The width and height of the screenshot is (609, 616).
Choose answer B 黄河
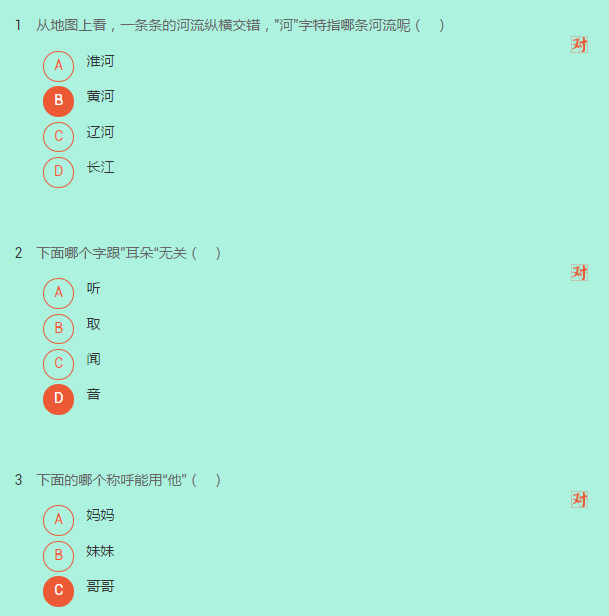point(58,100)
